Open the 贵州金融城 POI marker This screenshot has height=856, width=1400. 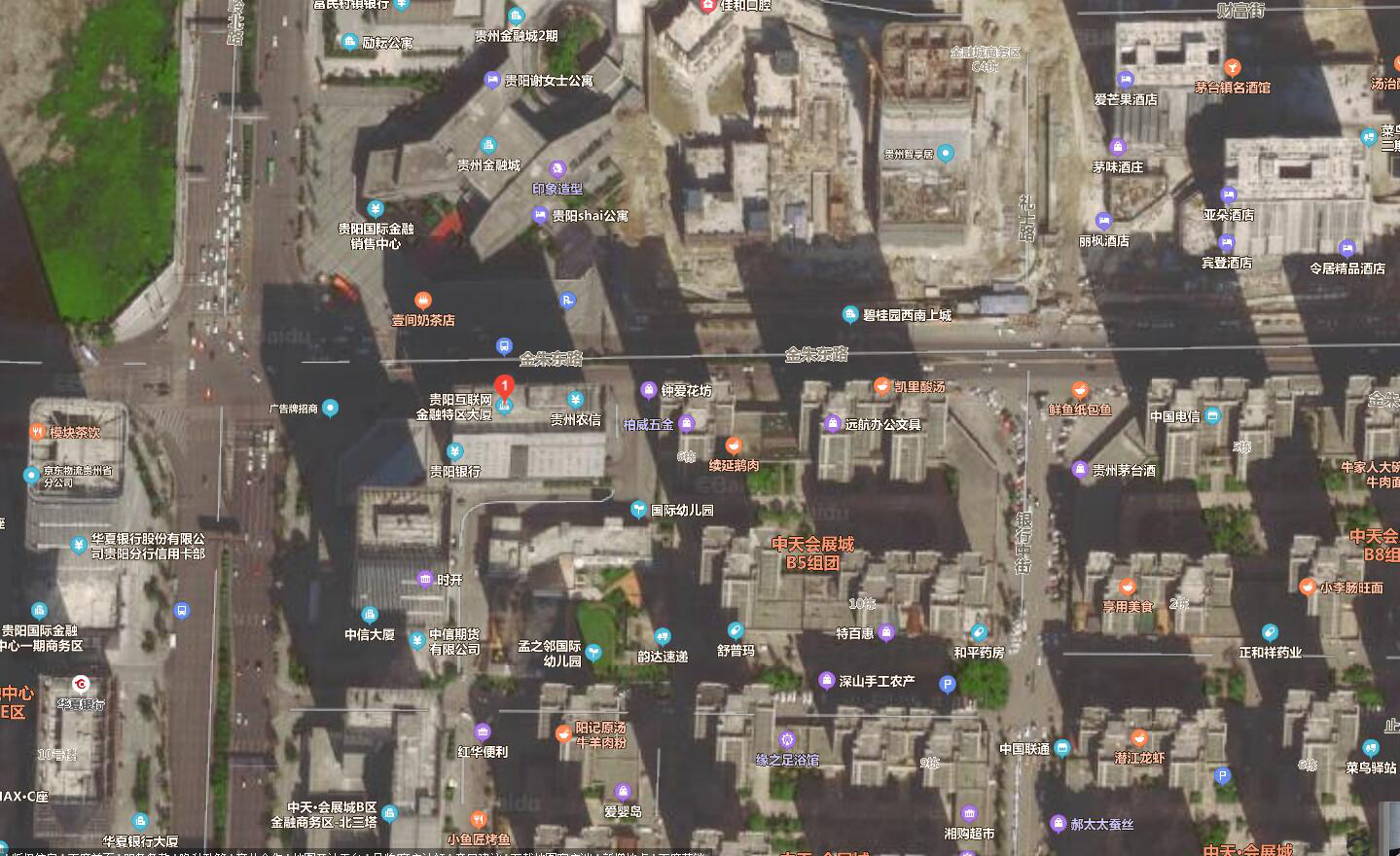click(x=488, y=146)
